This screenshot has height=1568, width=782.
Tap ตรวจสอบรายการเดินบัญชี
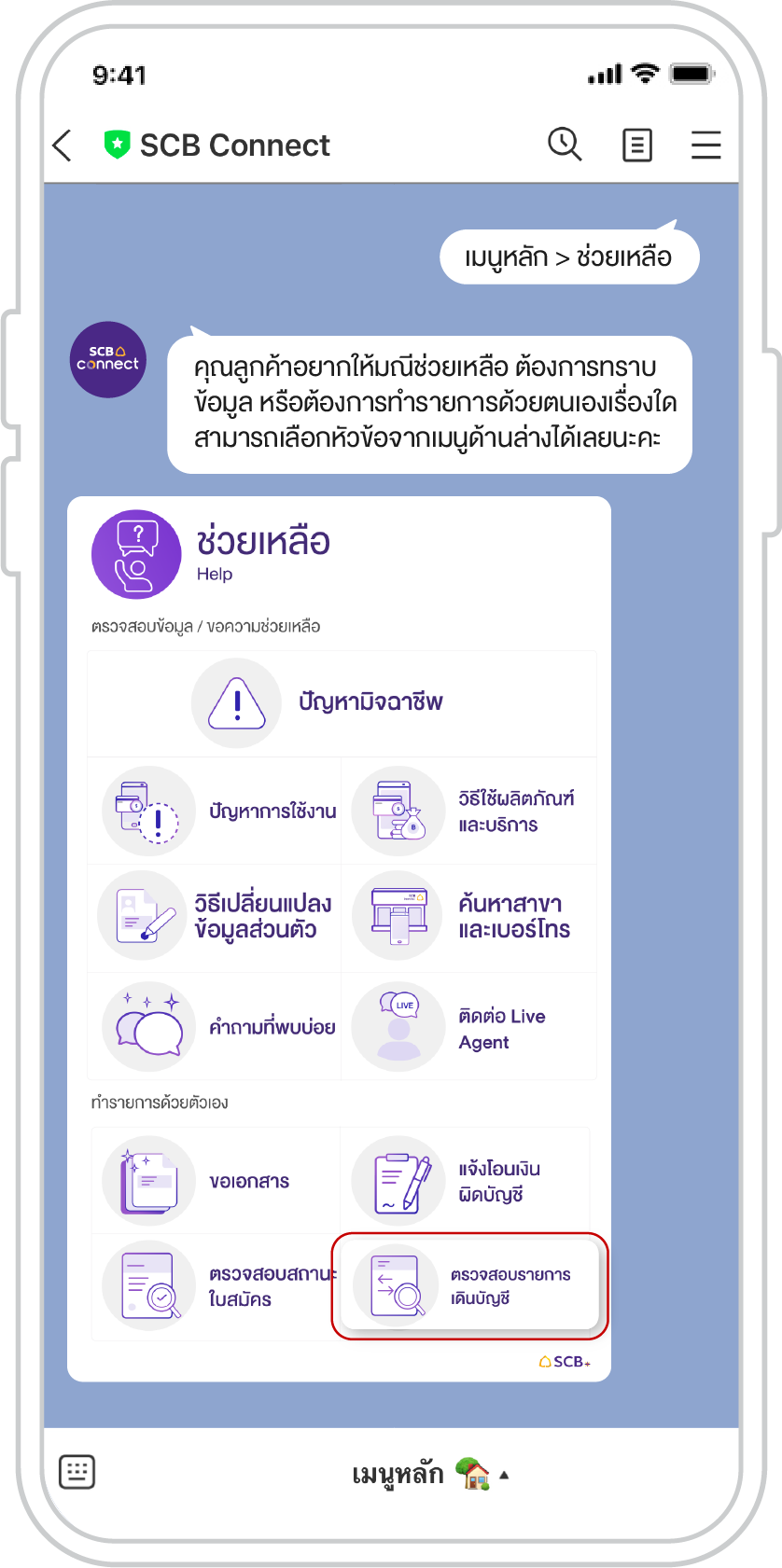point(469,1286)
